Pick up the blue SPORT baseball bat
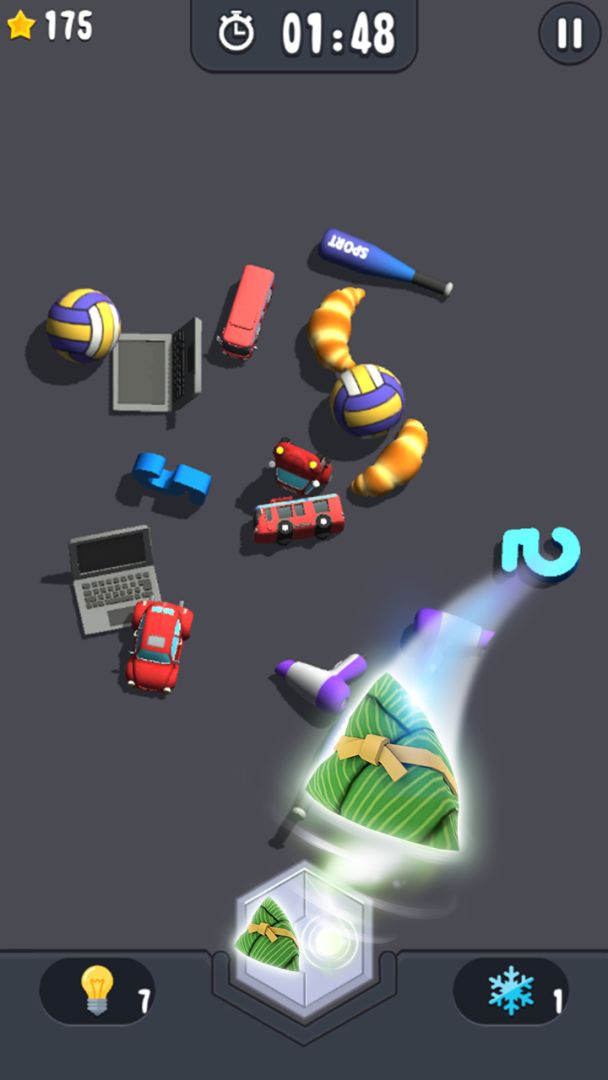 coord(380,260)
